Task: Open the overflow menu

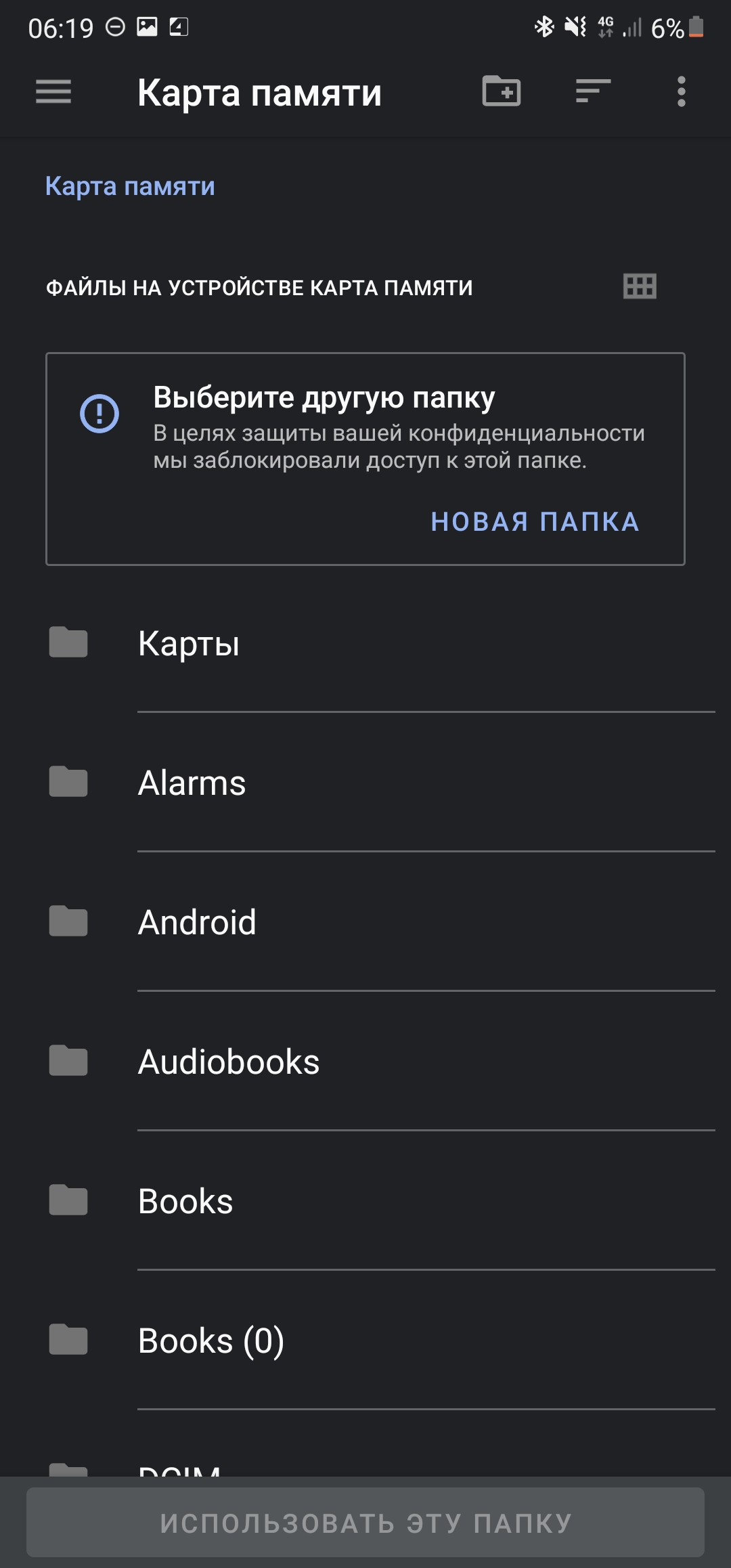Action: point(681,91)
